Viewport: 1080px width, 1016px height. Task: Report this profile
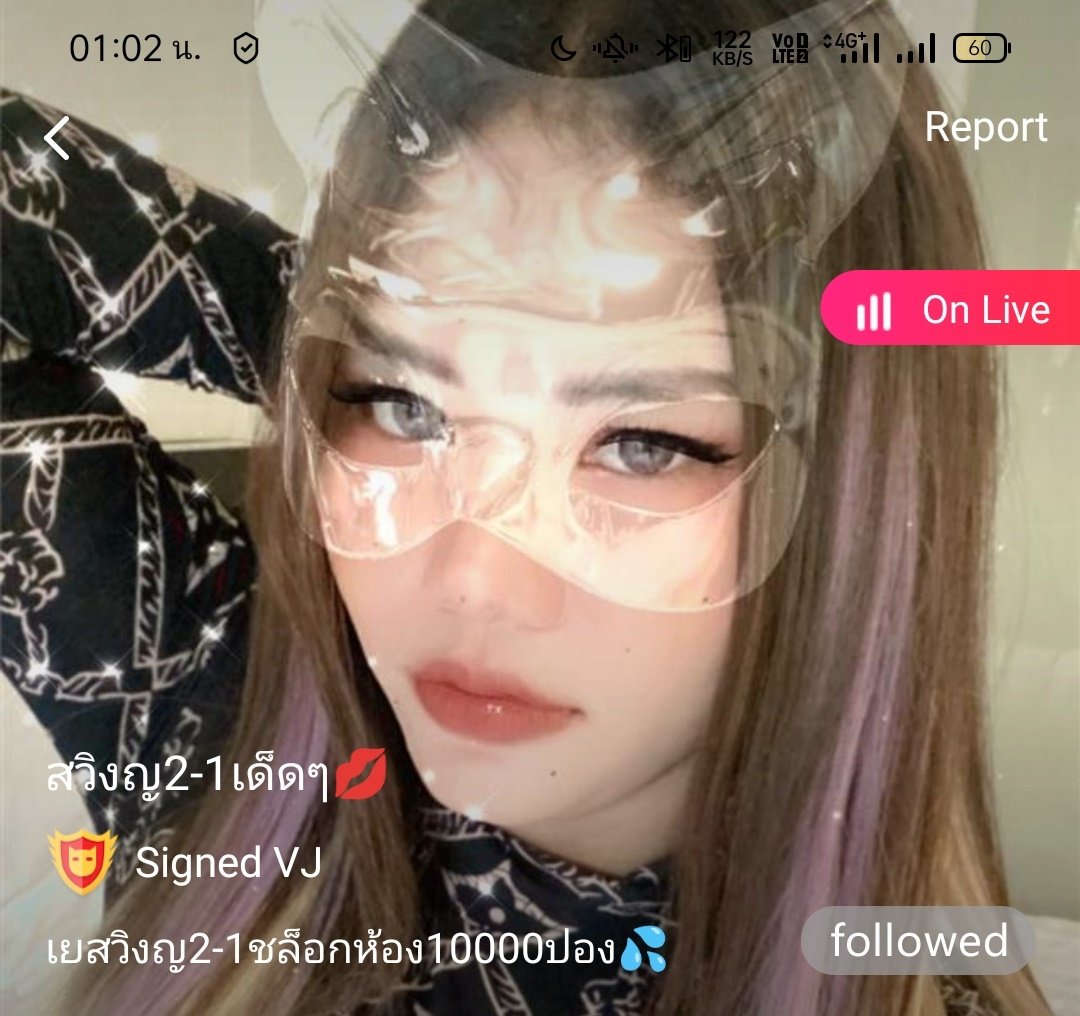985,127
